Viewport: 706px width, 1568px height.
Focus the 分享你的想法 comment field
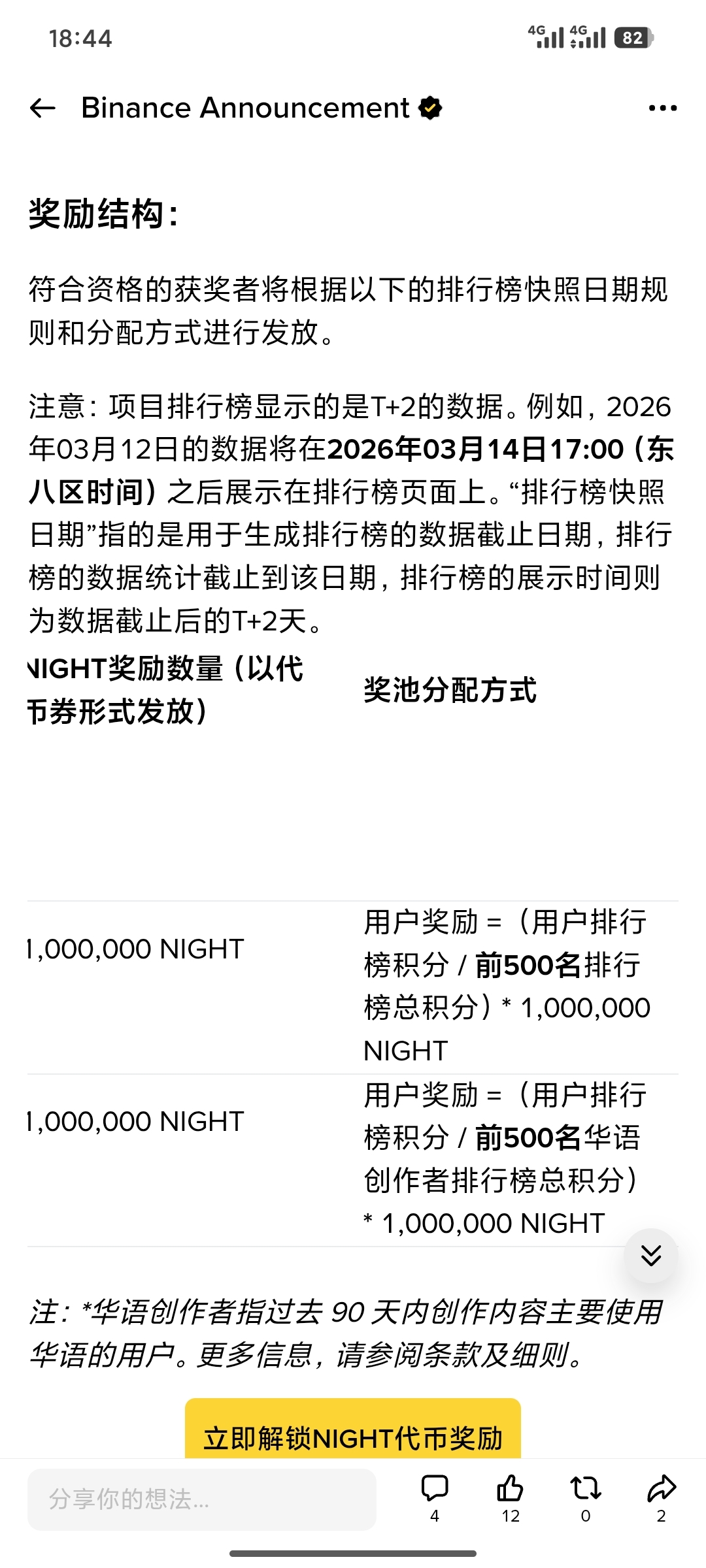pos(201,1499)
